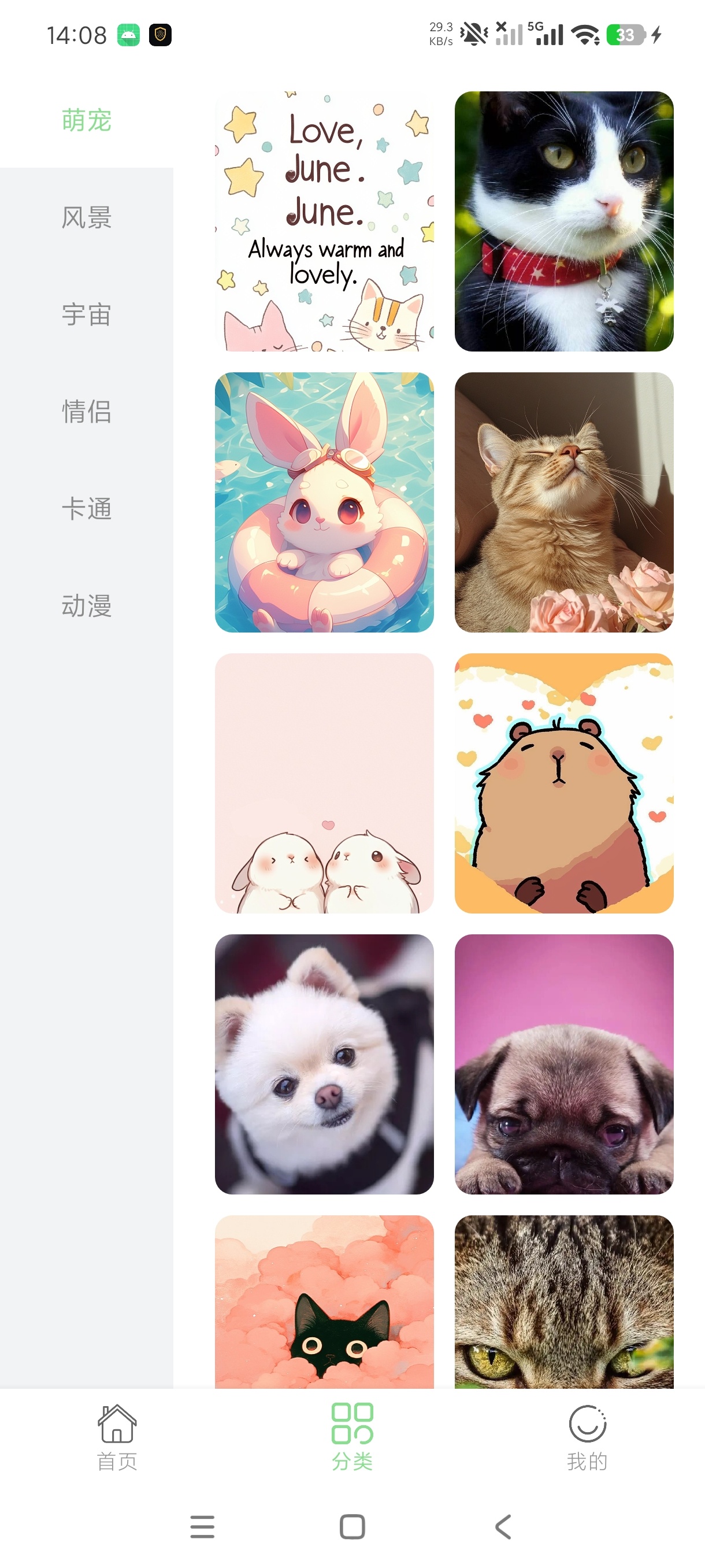Open the black and white cat wallpaper
Screen dimensions: 705x1568
(x=564, y=221)
